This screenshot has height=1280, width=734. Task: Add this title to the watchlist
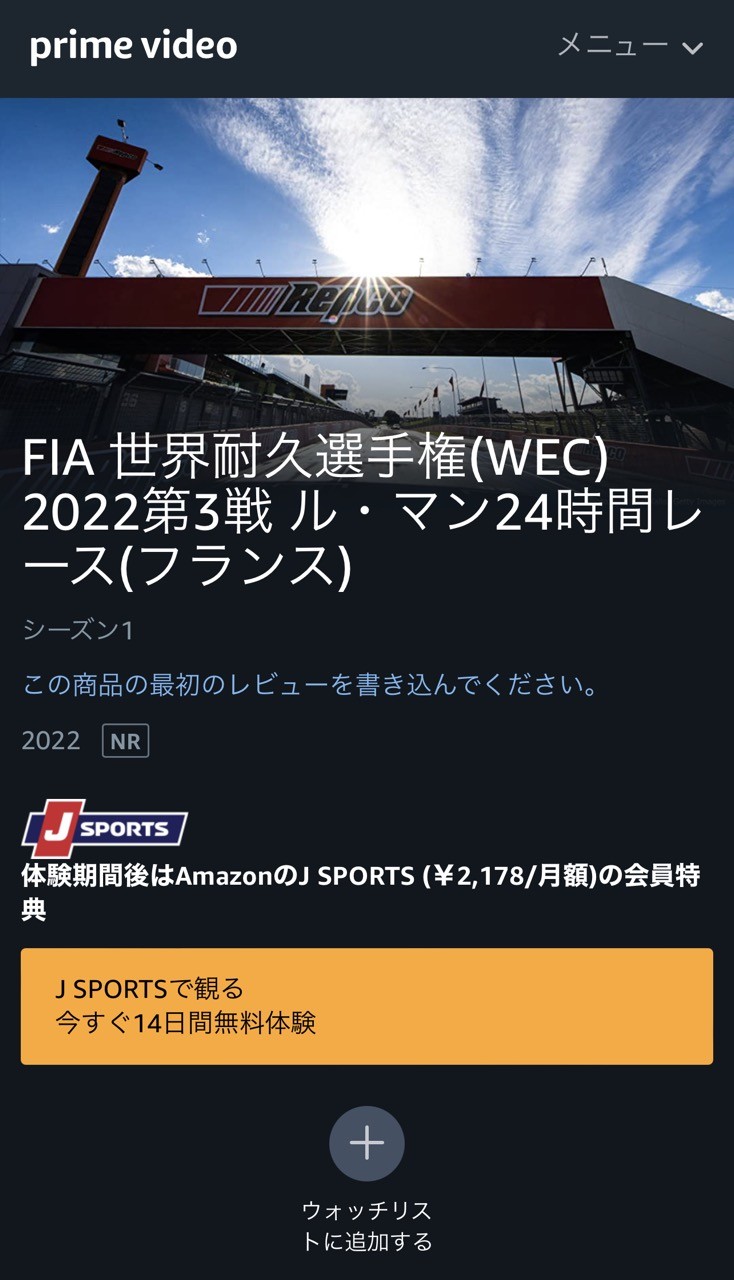click(367, 1144)
